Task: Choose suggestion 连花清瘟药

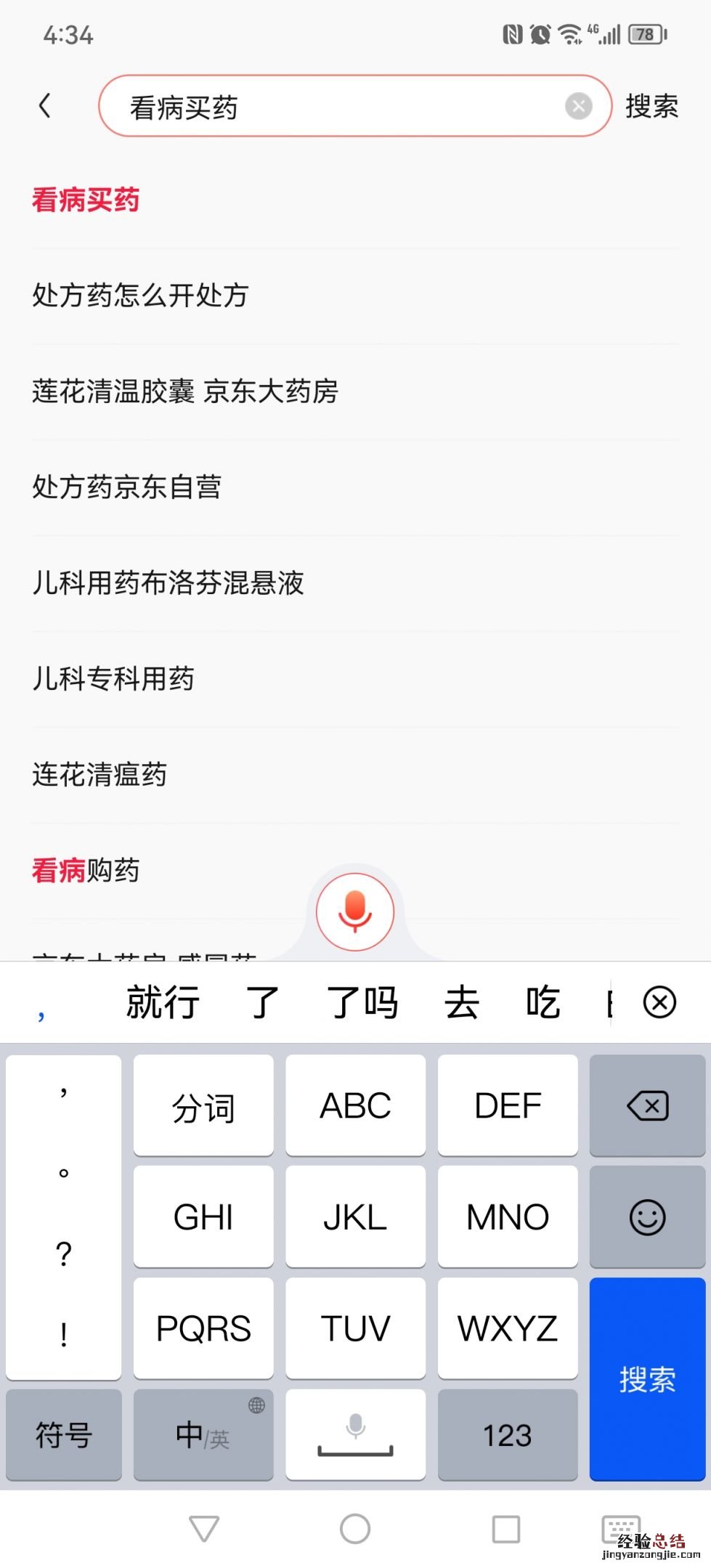Action: (x=99, y=775)
